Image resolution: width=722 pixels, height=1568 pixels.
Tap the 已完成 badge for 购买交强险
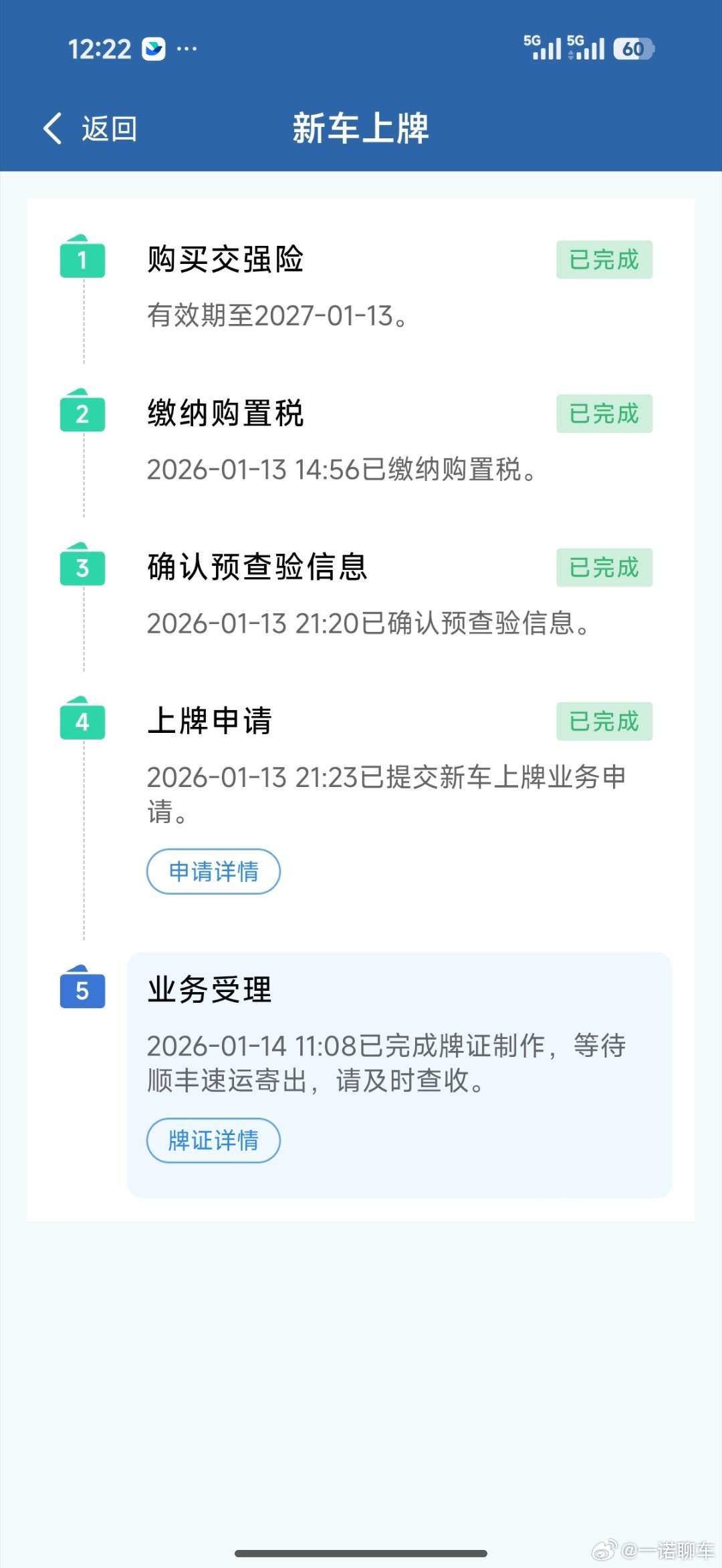click(604, 261)
